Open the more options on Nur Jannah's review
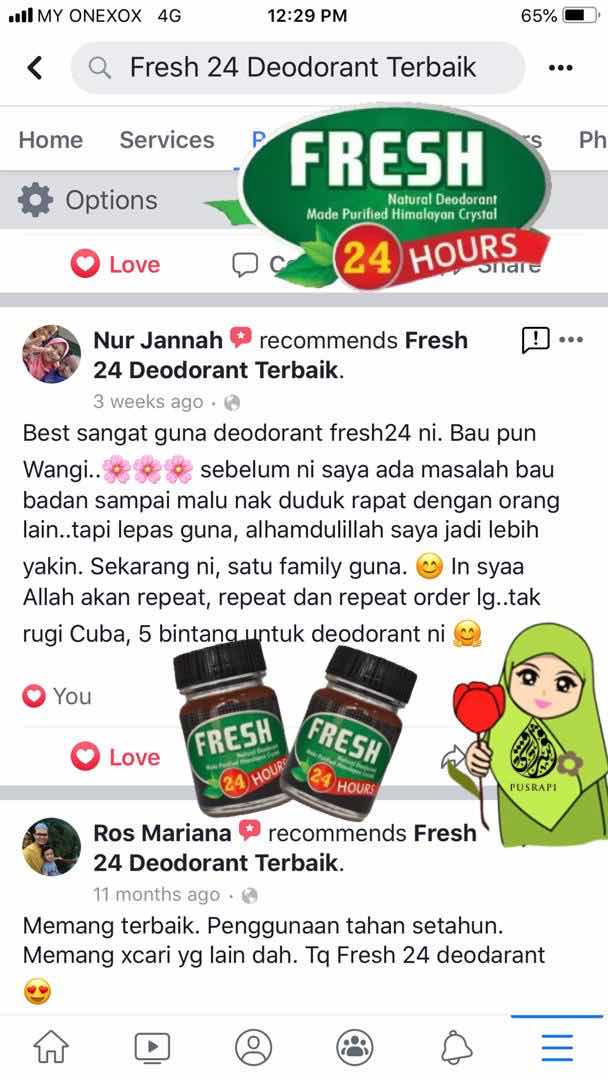Viewport: 608px width, 1080px height. [571, 340]
